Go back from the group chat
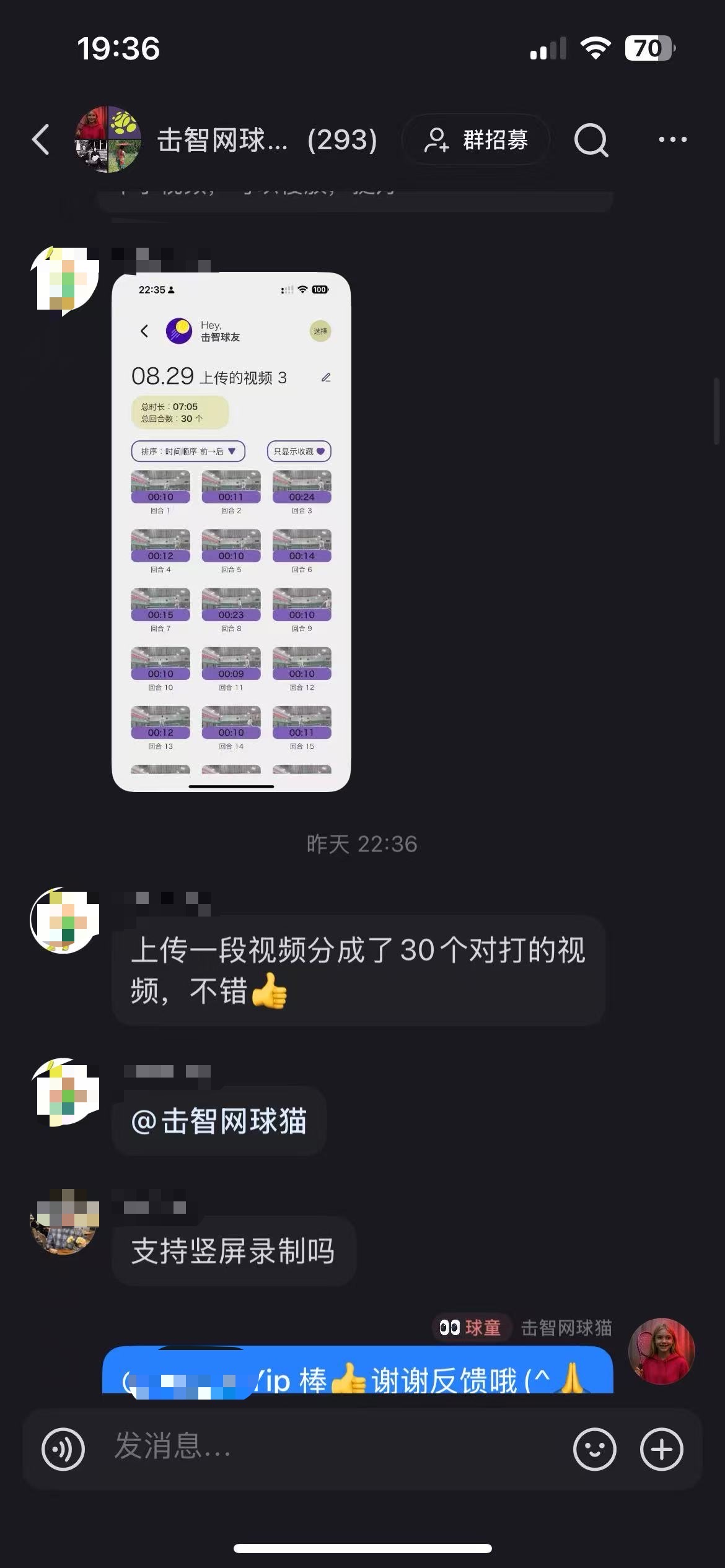The width and height of the screenshot is (725, 1568). [x=41, y=139]
